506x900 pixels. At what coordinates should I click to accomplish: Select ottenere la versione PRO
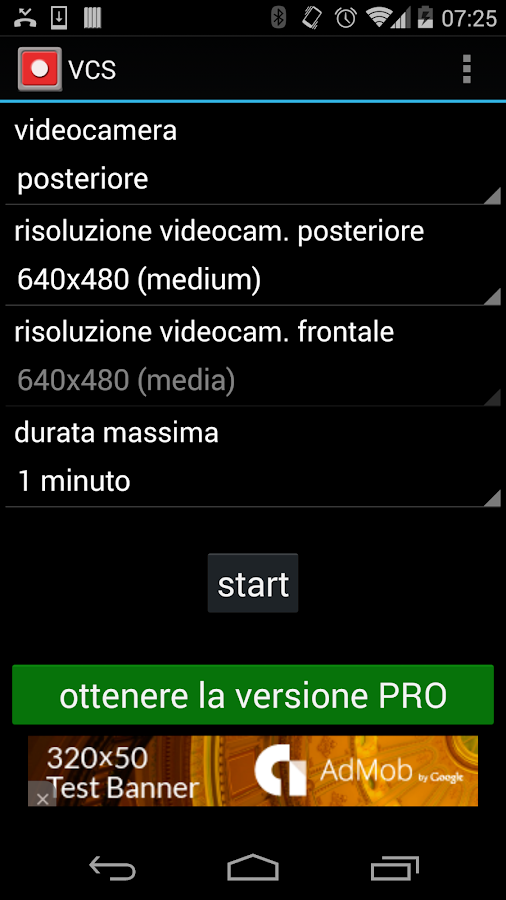tap(253, 695)
